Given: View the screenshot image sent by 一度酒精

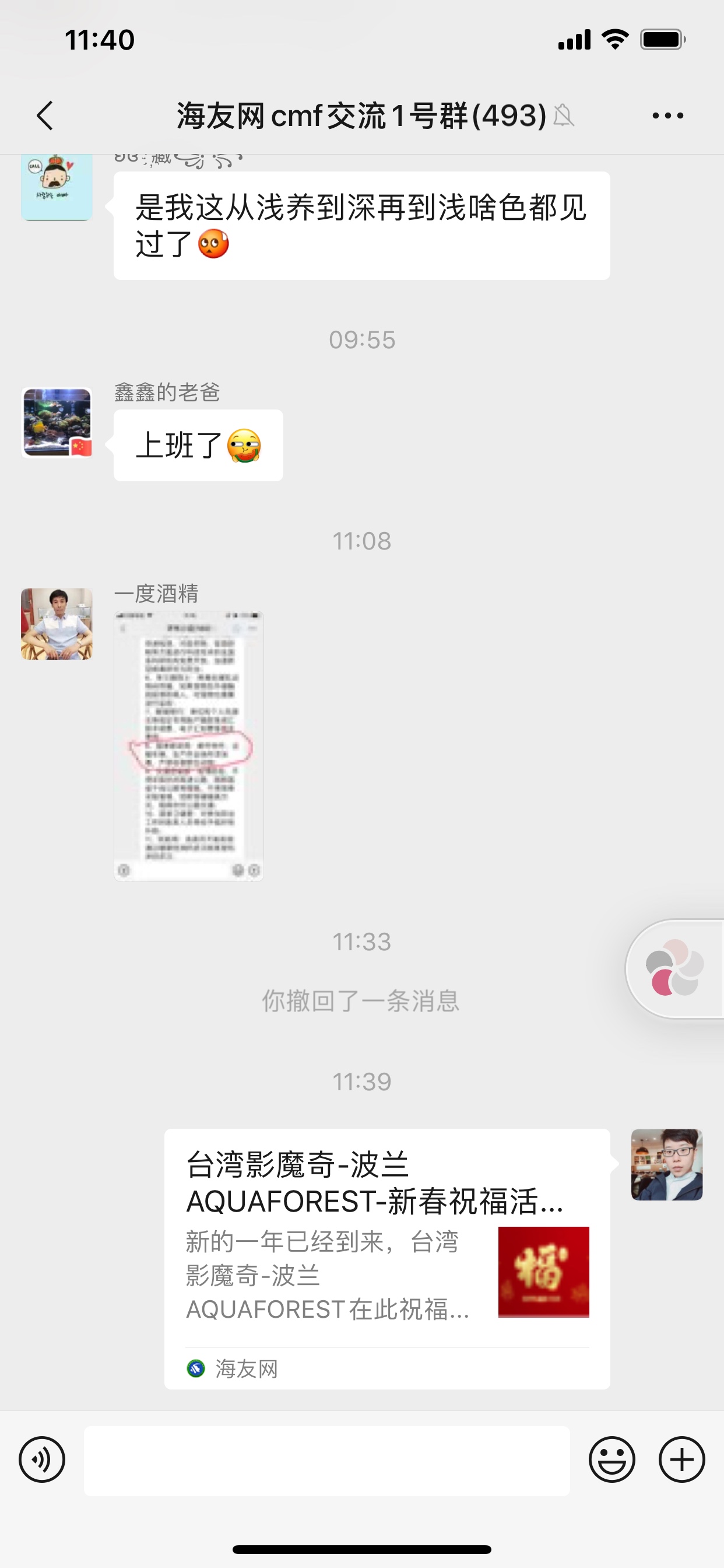Looking at the screenshot, I should pyautogui.click(x=189, y=745).
